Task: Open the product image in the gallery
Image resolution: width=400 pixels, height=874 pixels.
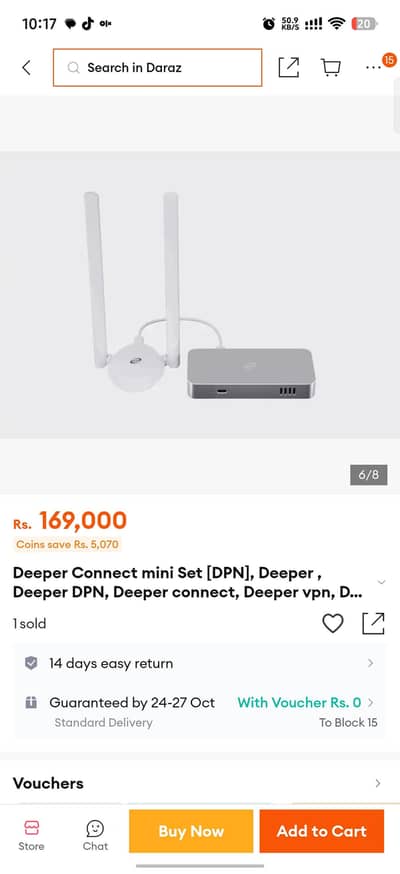Action: tap(200, 294)
